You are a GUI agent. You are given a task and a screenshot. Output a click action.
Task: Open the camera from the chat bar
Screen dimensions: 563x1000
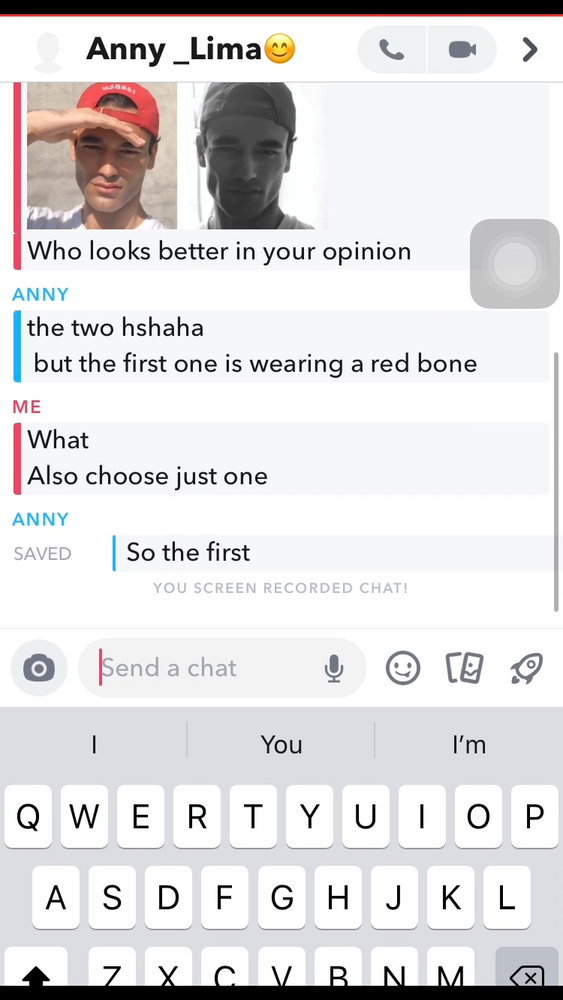point(39,668)
